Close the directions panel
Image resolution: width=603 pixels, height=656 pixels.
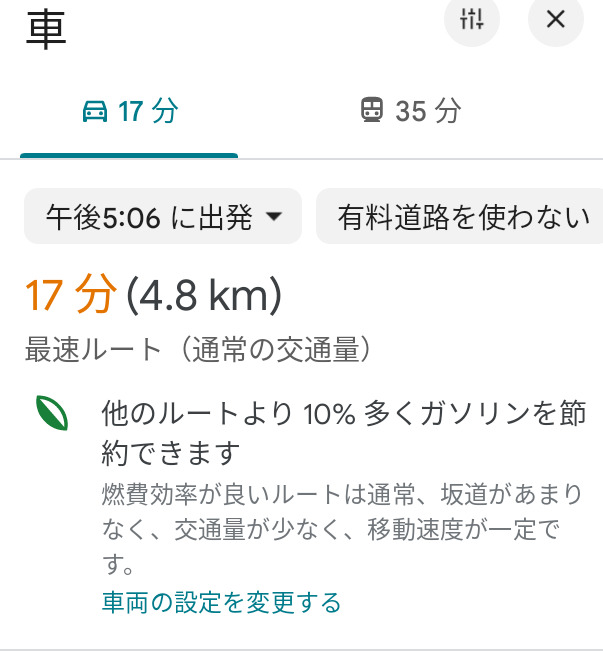point(556,19)
